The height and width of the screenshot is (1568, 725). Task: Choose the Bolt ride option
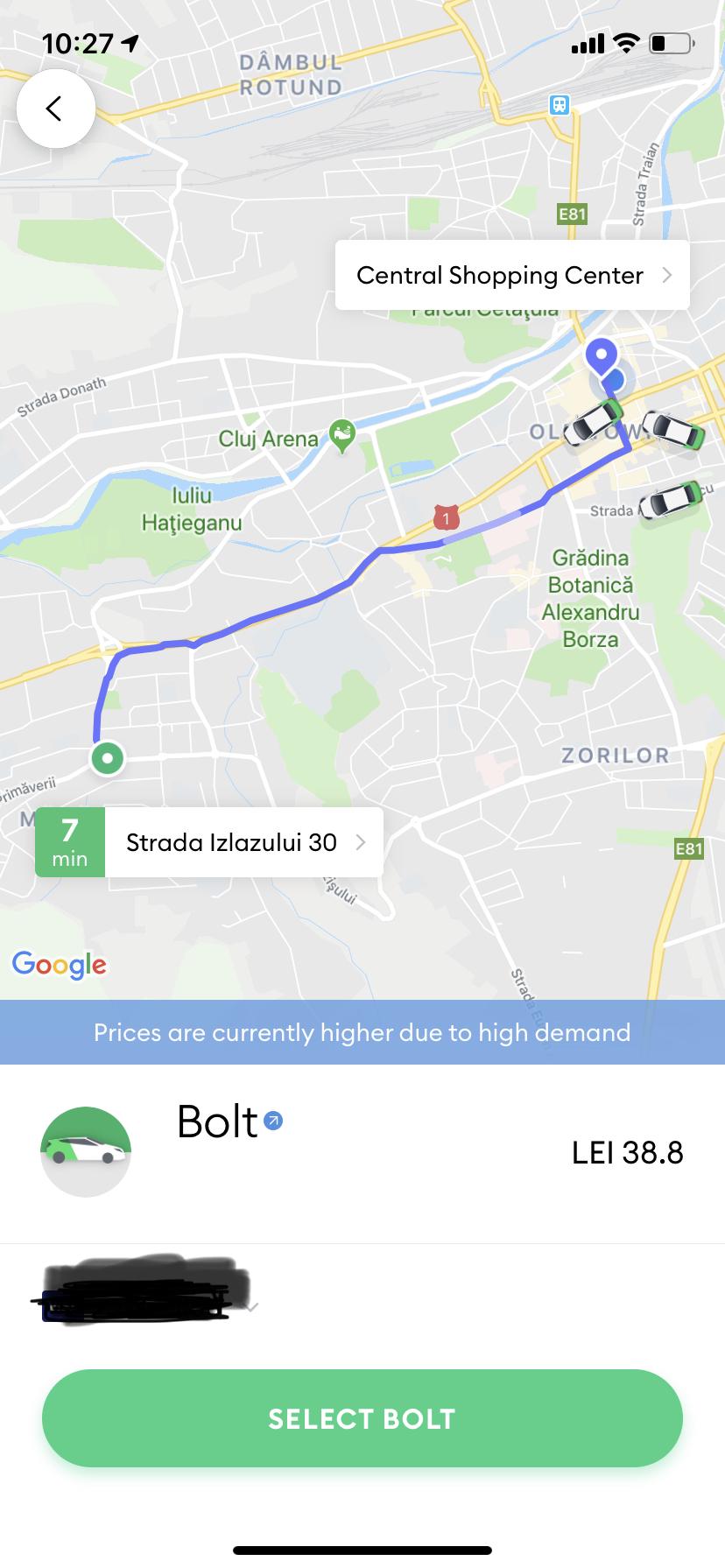click(362, 1152)
